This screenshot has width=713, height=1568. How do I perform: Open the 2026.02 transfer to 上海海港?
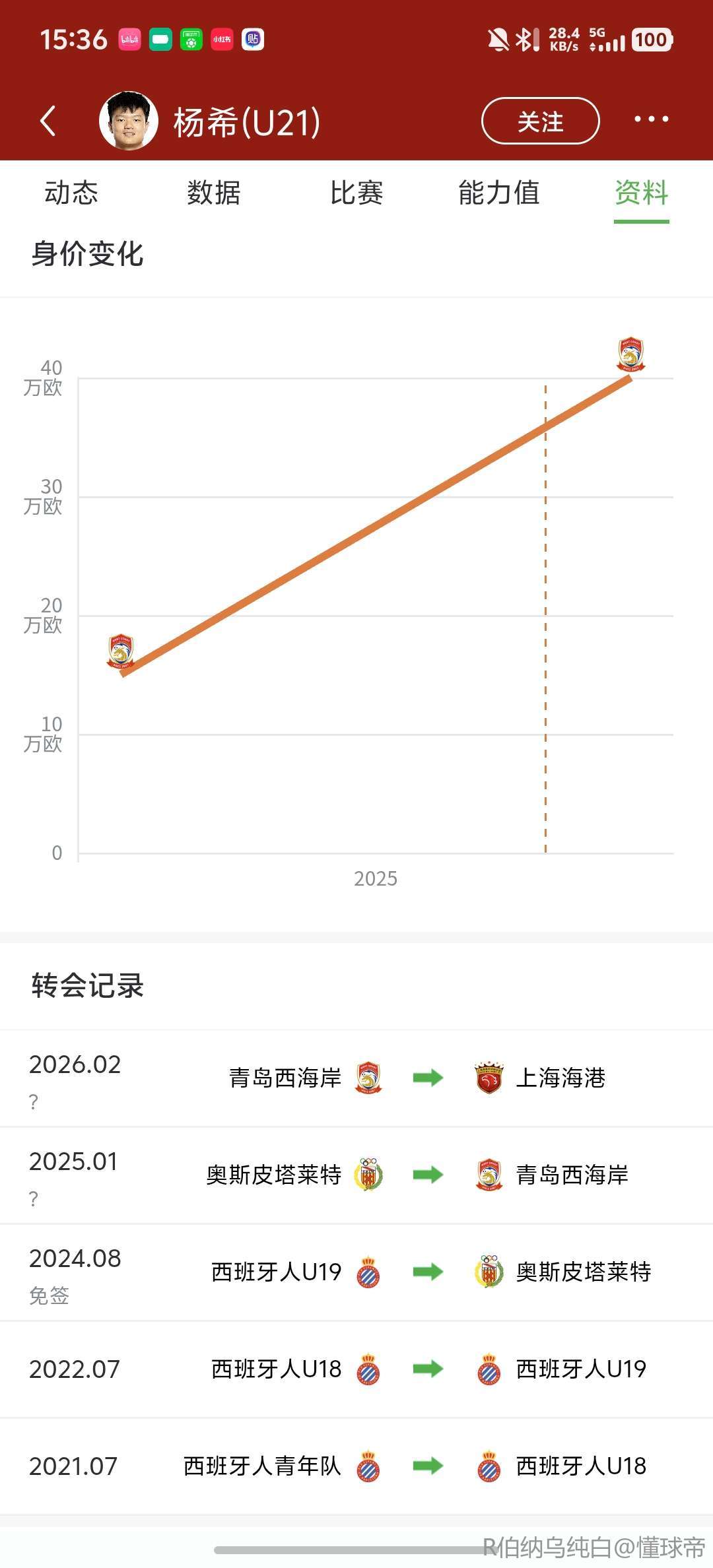click(x=356, y=1078)
